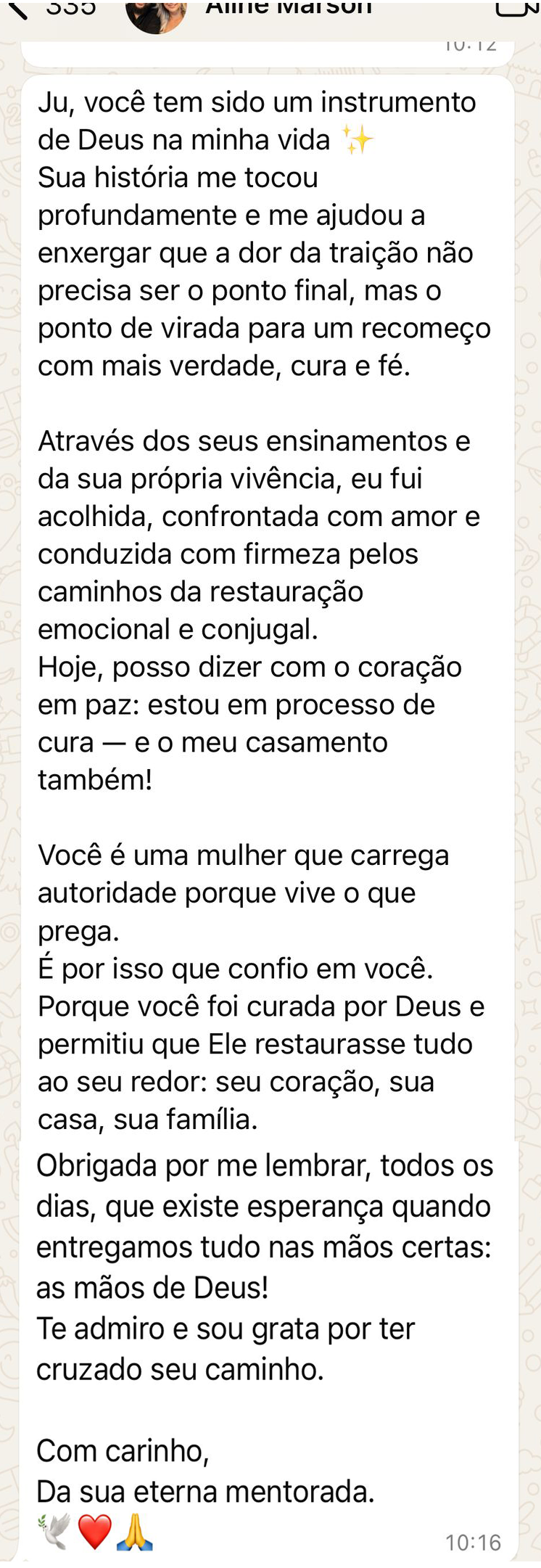View contact info for Aline Marson
This screenshot has width=541, height=1568.
[289, 9]
